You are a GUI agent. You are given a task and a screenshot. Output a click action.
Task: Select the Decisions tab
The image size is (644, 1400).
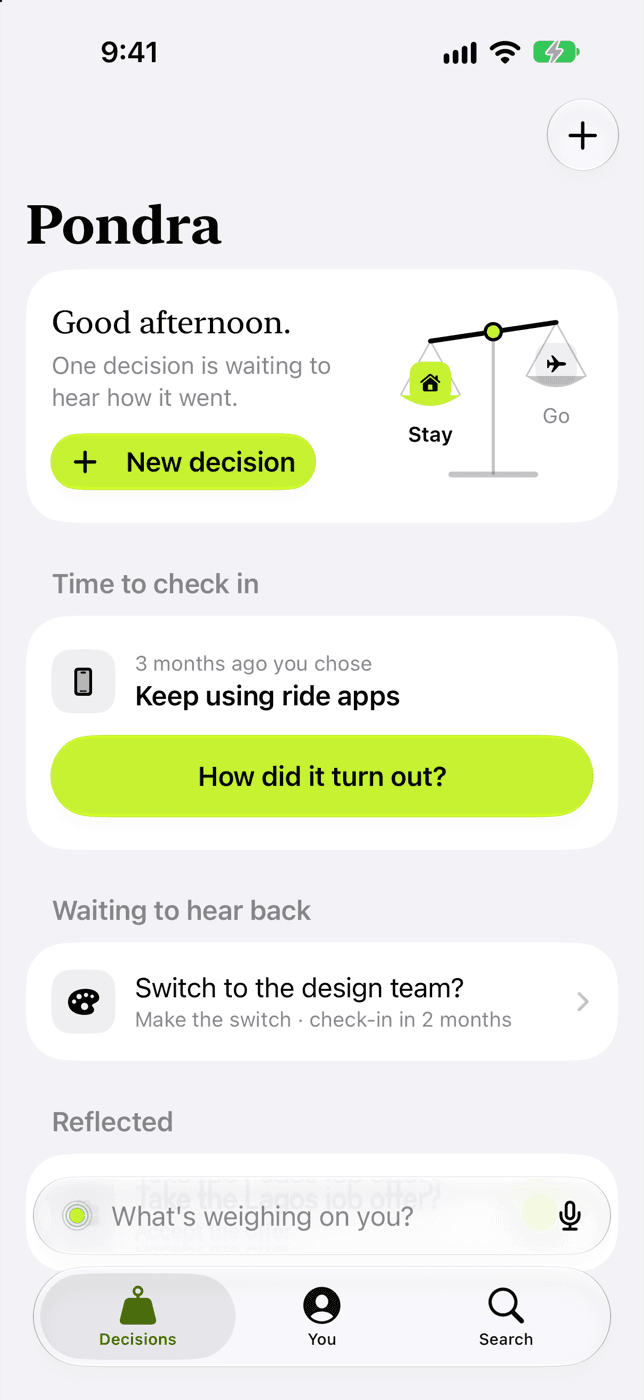(138, 1317)
